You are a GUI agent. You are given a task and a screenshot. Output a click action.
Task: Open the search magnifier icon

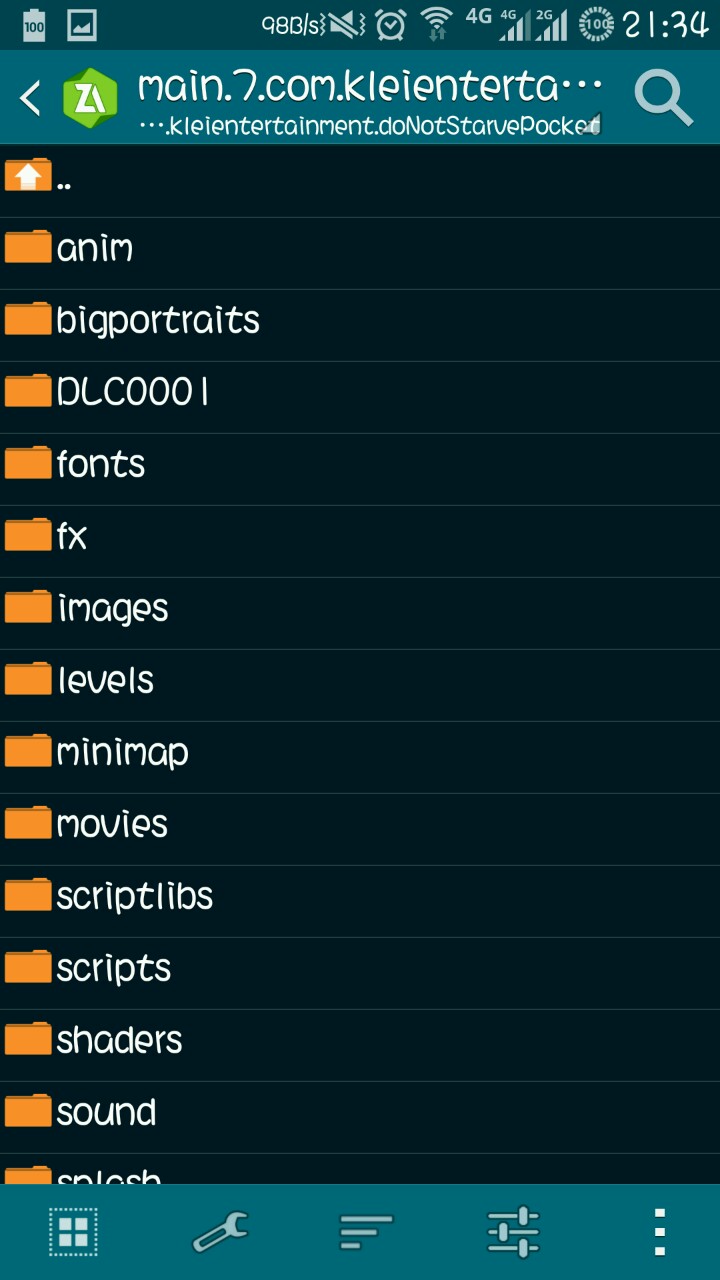tap(663, 98)
